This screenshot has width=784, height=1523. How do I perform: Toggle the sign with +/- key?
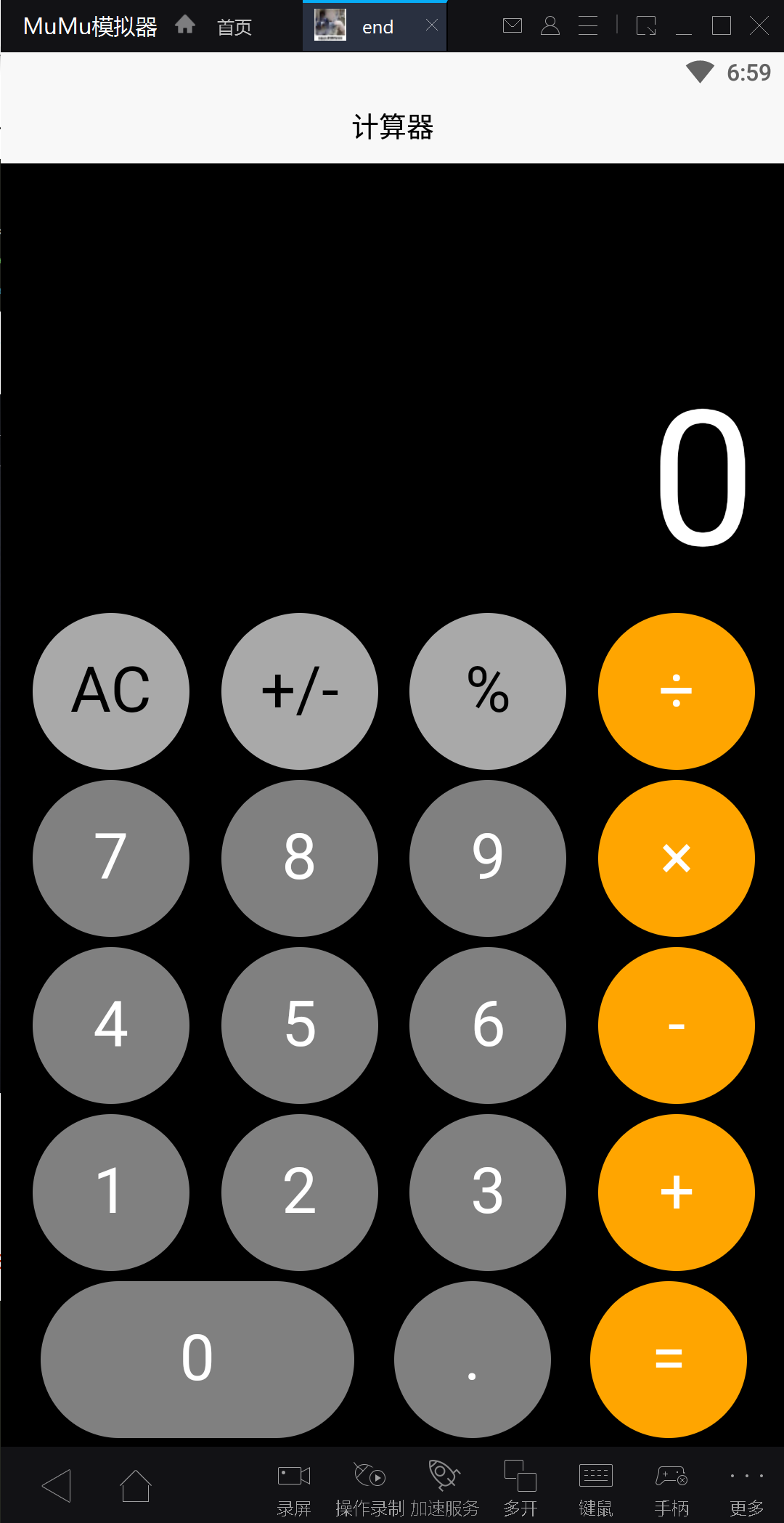300,691
